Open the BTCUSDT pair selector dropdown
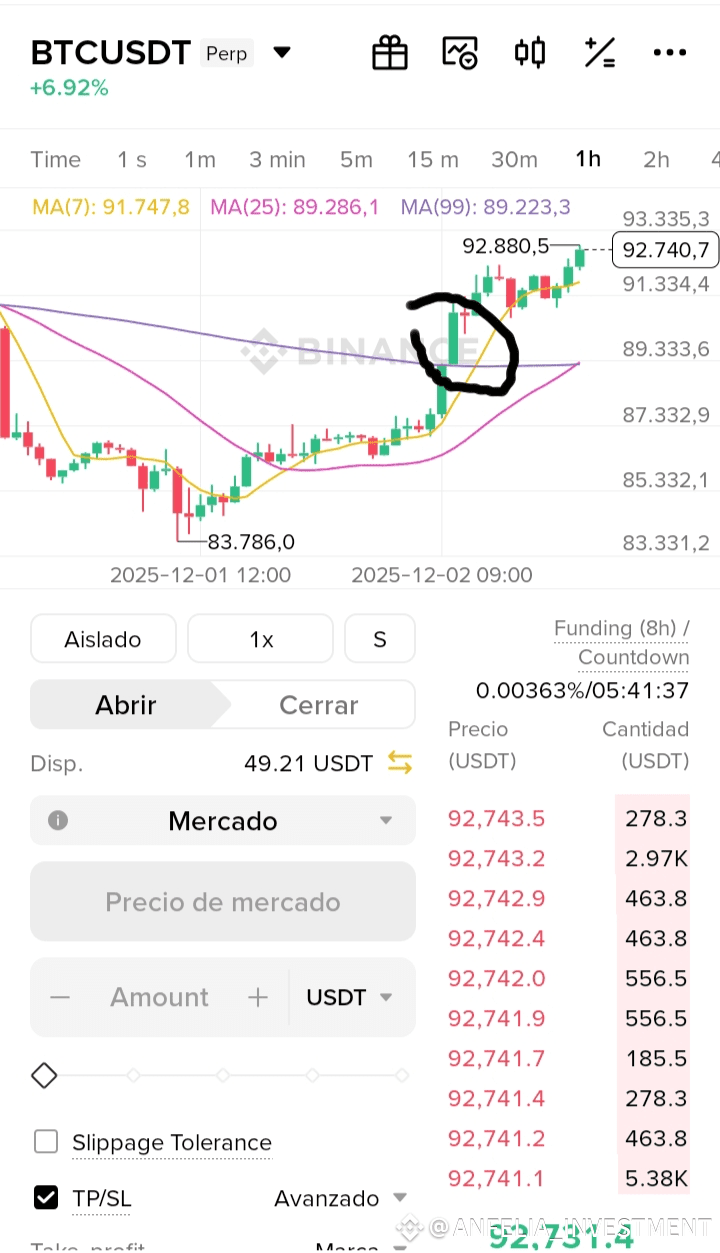The width and height of the screenshot is (720, 1253). click(282, 52)
